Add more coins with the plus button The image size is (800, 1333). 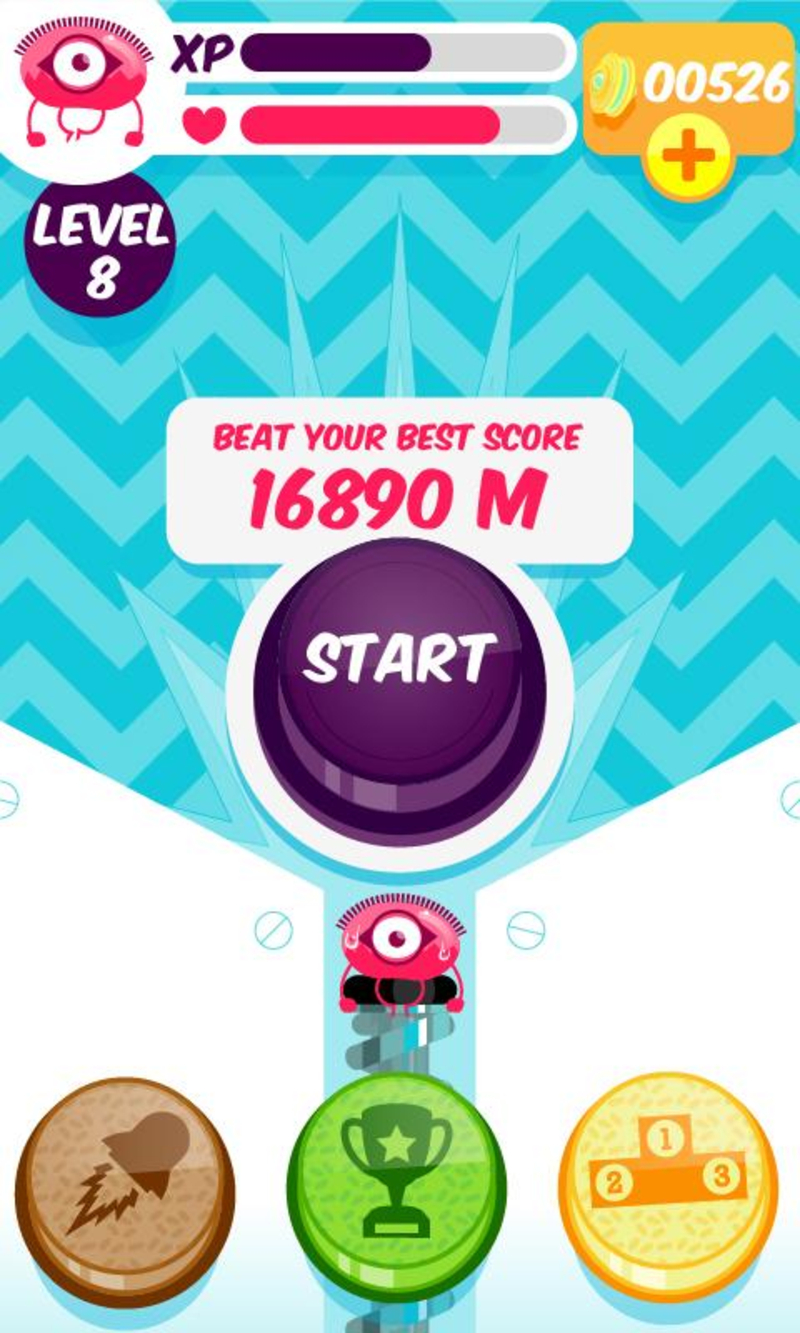click(686, 159)
